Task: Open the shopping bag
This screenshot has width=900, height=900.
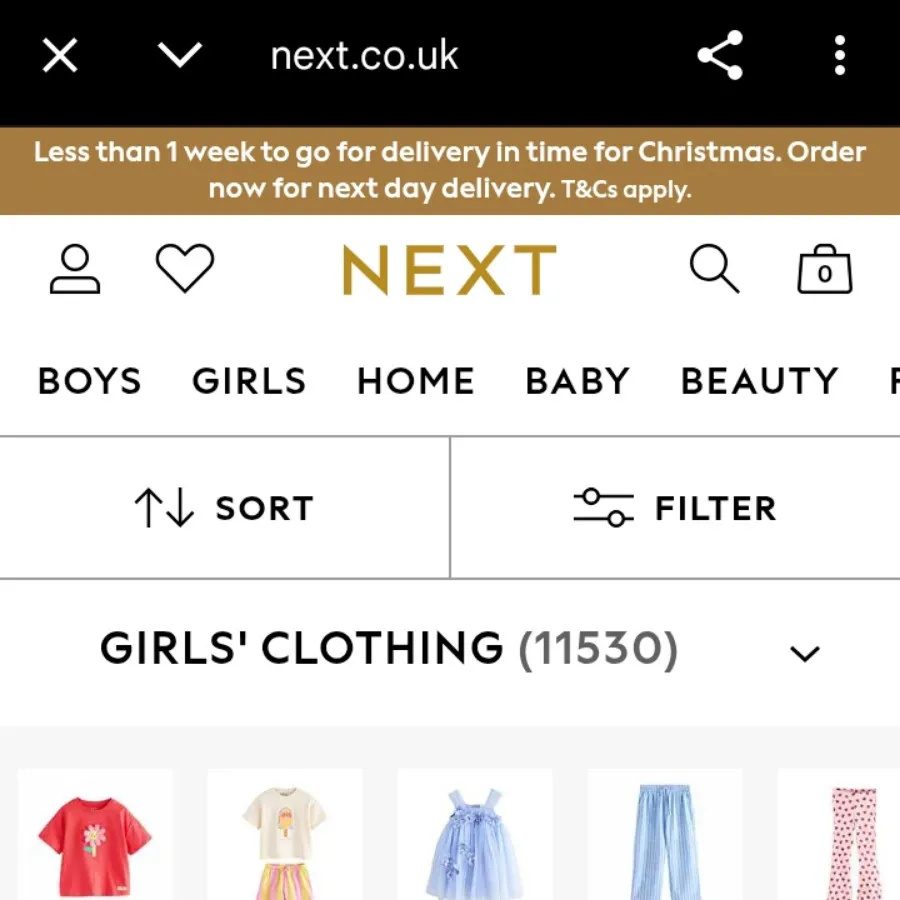Action: pyautogui.click(x=825, y=270)
